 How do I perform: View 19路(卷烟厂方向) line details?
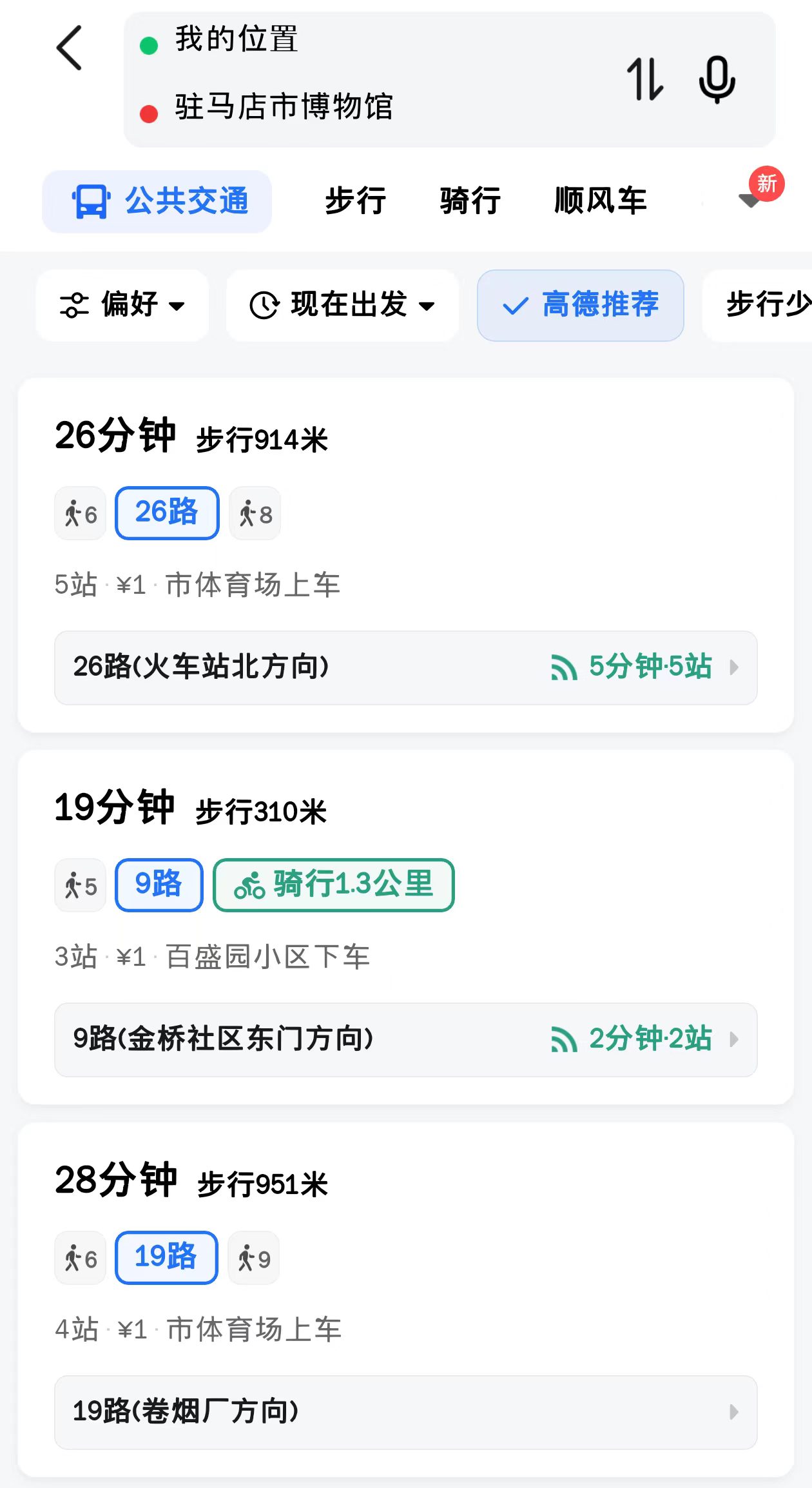pos(405,1412)
